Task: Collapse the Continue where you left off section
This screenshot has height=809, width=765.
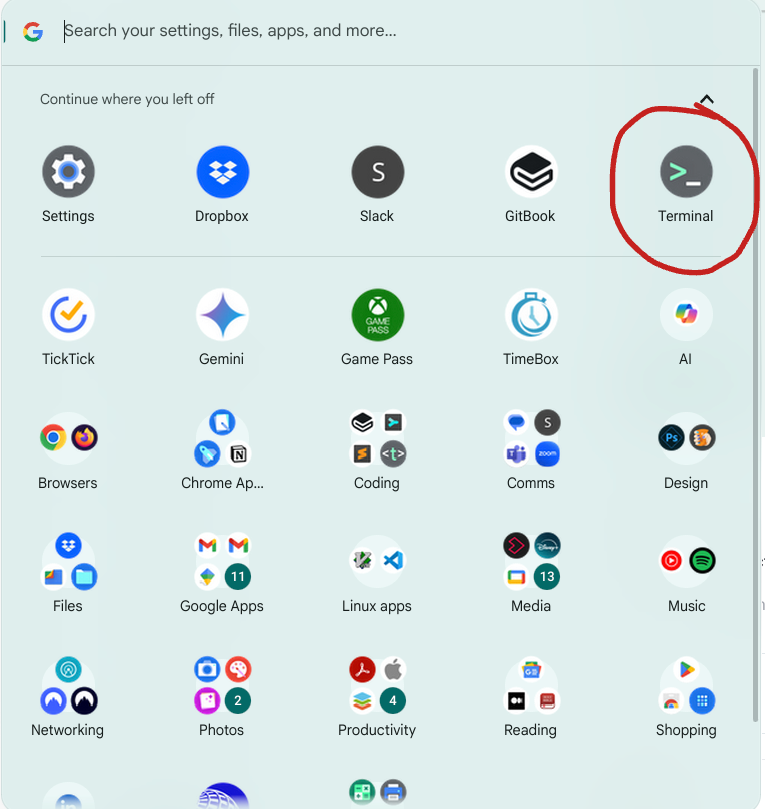Action: pyautogui.click(x=706, y=99)
